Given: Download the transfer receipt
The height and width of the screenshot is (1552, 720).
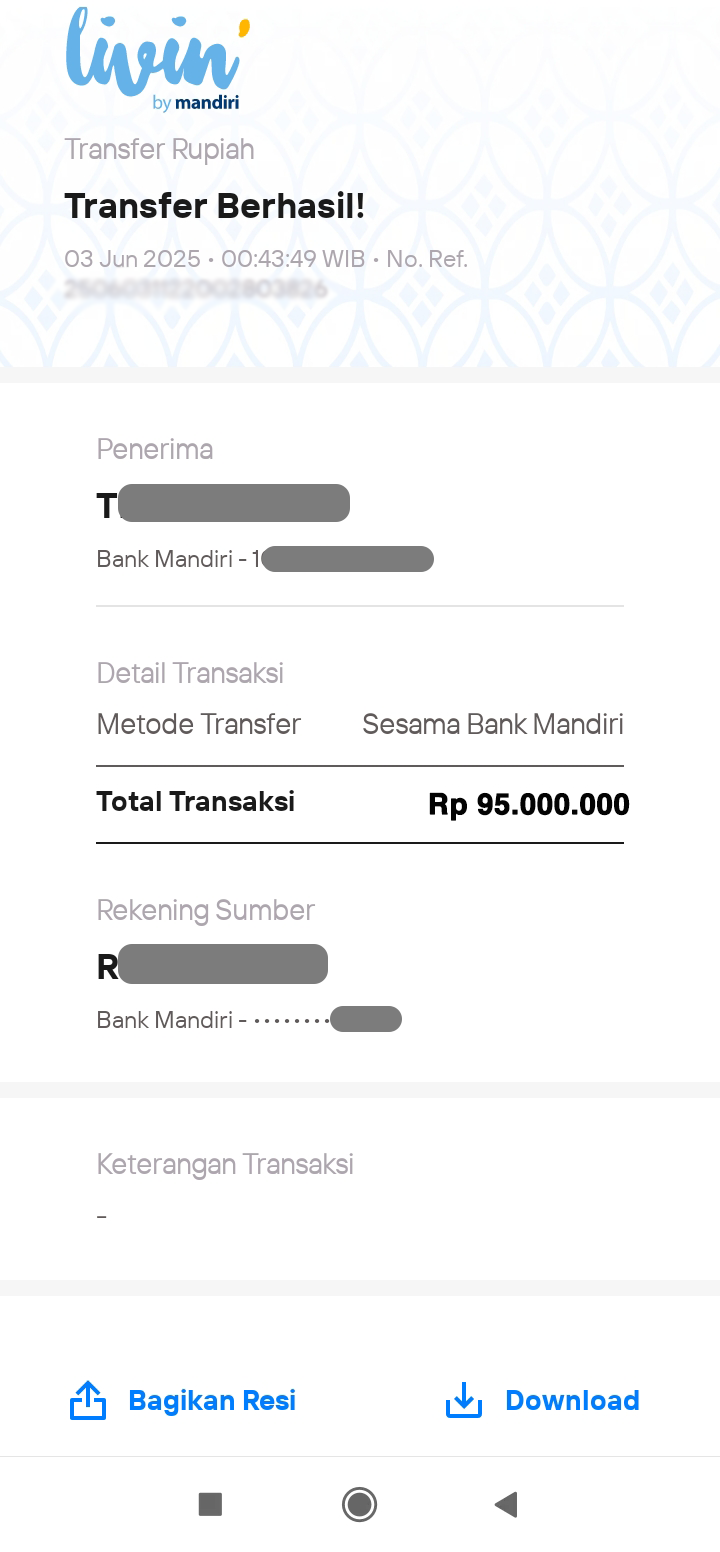Looking at the screenshot, I should point(542,1400).
